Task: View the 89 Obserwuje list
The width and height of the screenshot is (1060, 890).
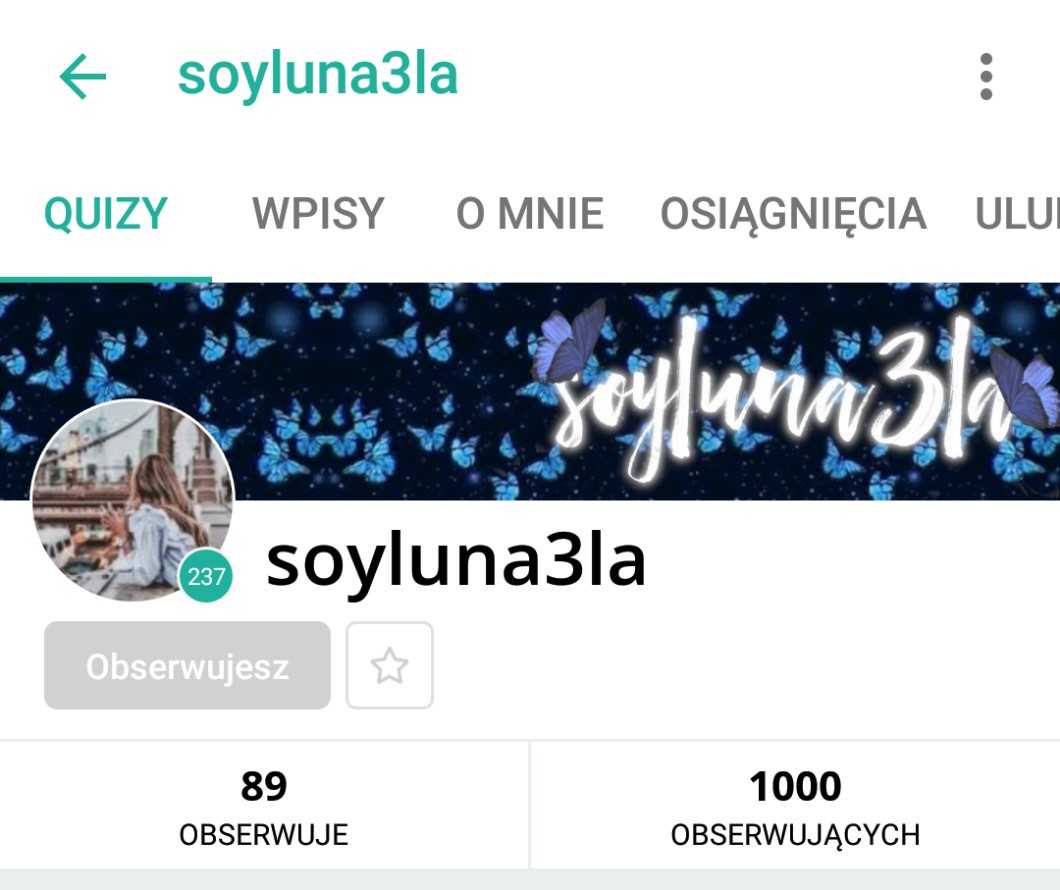Action: tap(264, 807)
